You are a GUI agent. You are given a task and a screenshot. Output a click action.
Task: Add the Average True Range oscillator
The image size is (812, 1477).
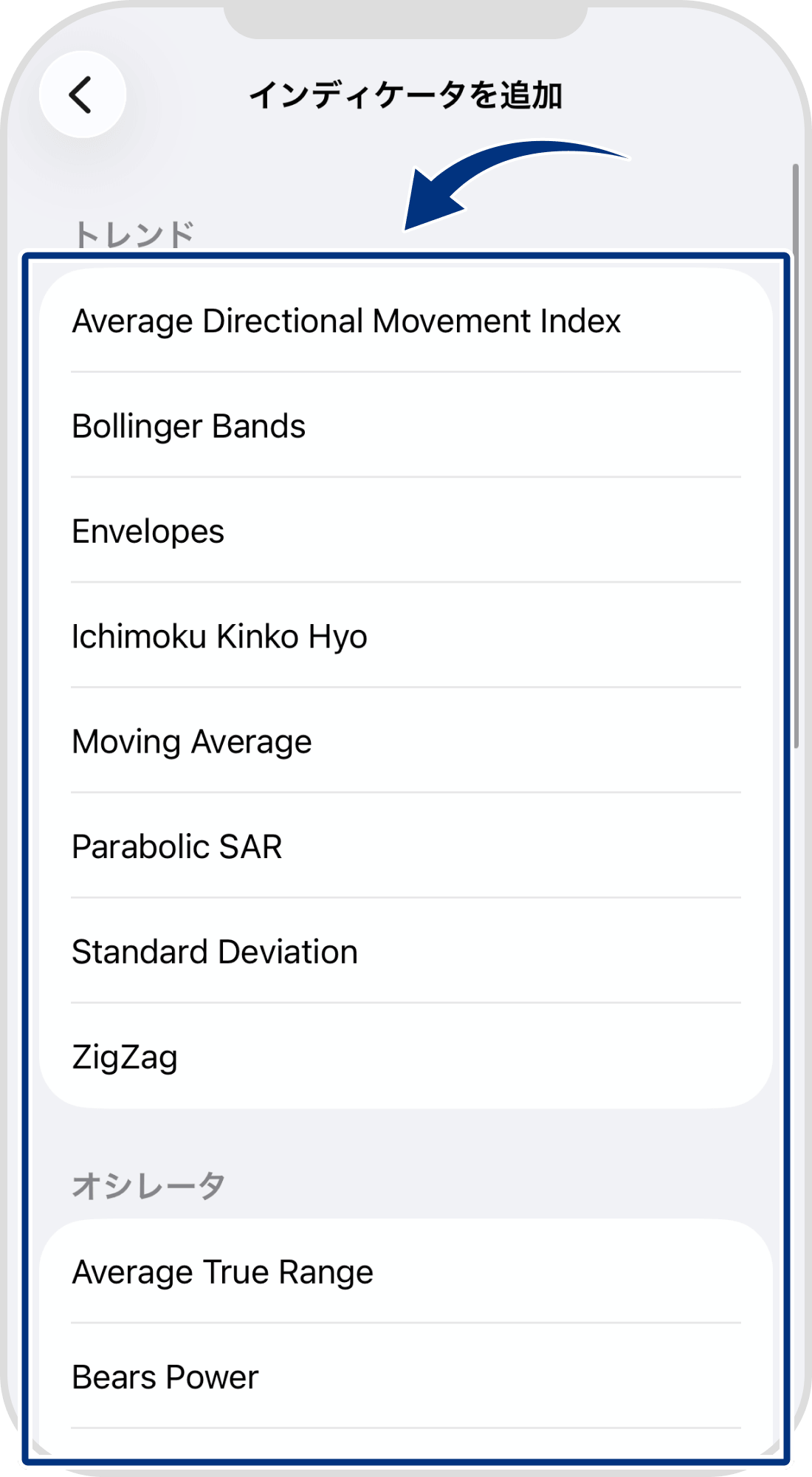click(x=406, y=1271)
